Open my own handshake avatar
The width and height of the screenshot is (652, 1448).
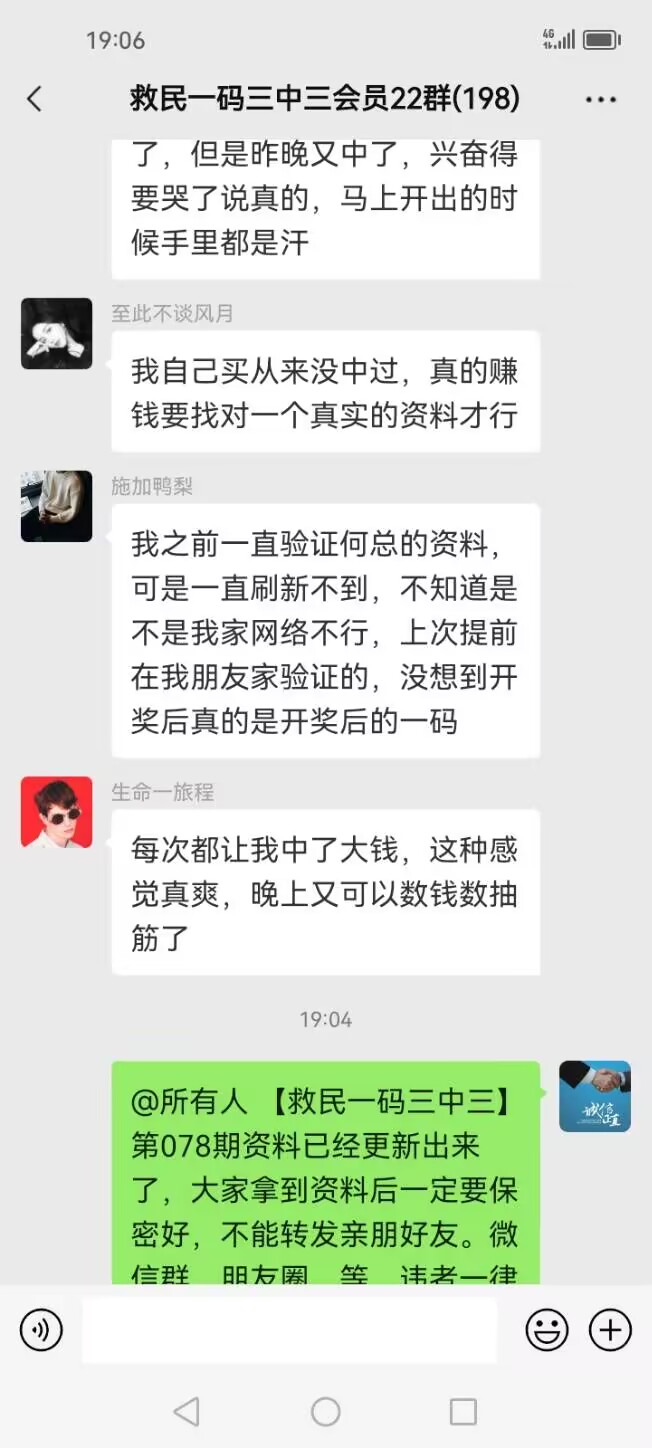(594, 1096)
